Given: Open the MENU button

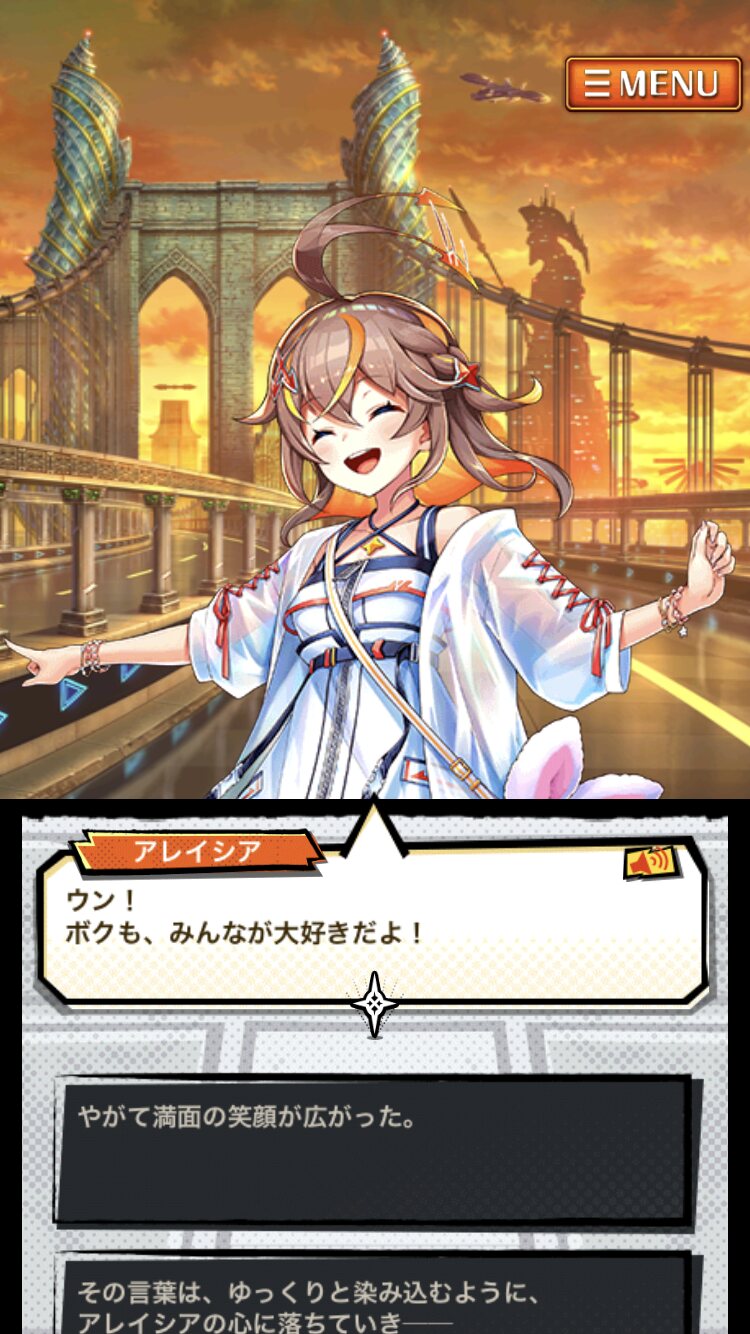Looking at the screenshot, I should pyautogui.click(x=655, y=84).
